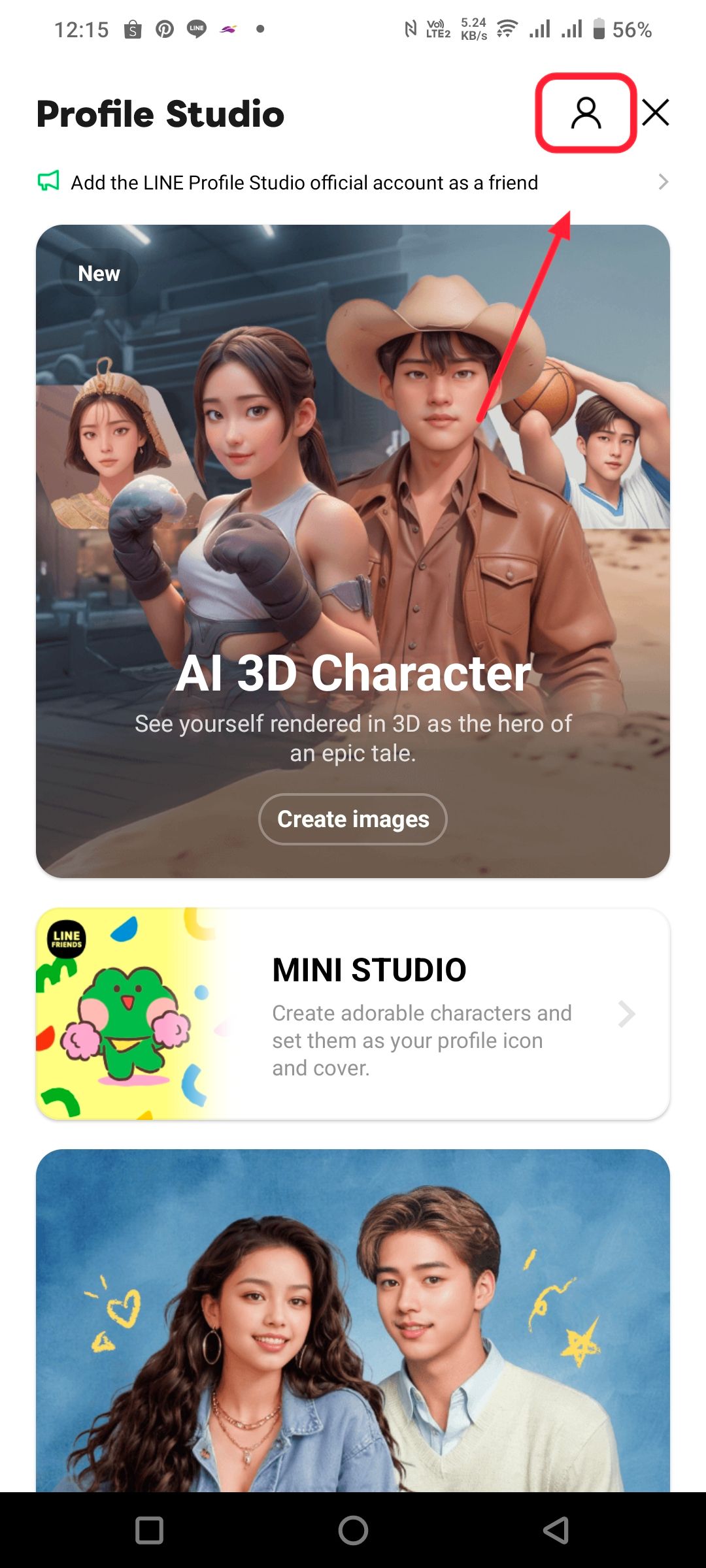Select the MINI STUDIO card title
This screenshot has width=706, height=1568.
click(369, 970)
